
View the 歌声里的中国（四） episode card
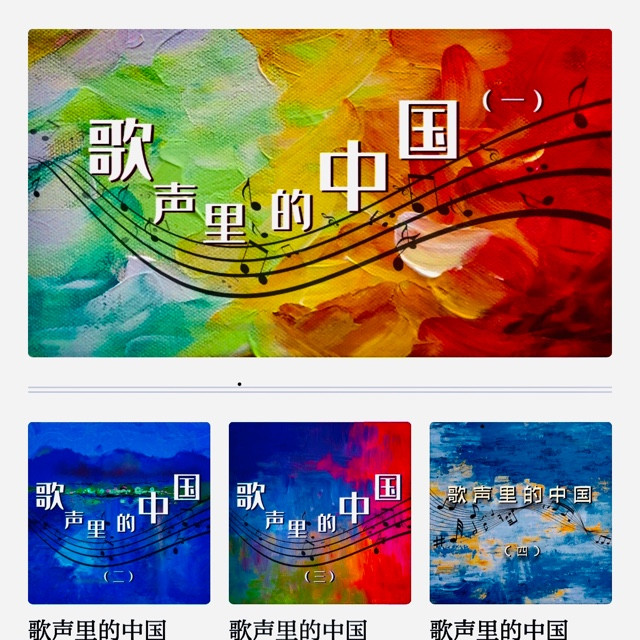tap(520, 513)
